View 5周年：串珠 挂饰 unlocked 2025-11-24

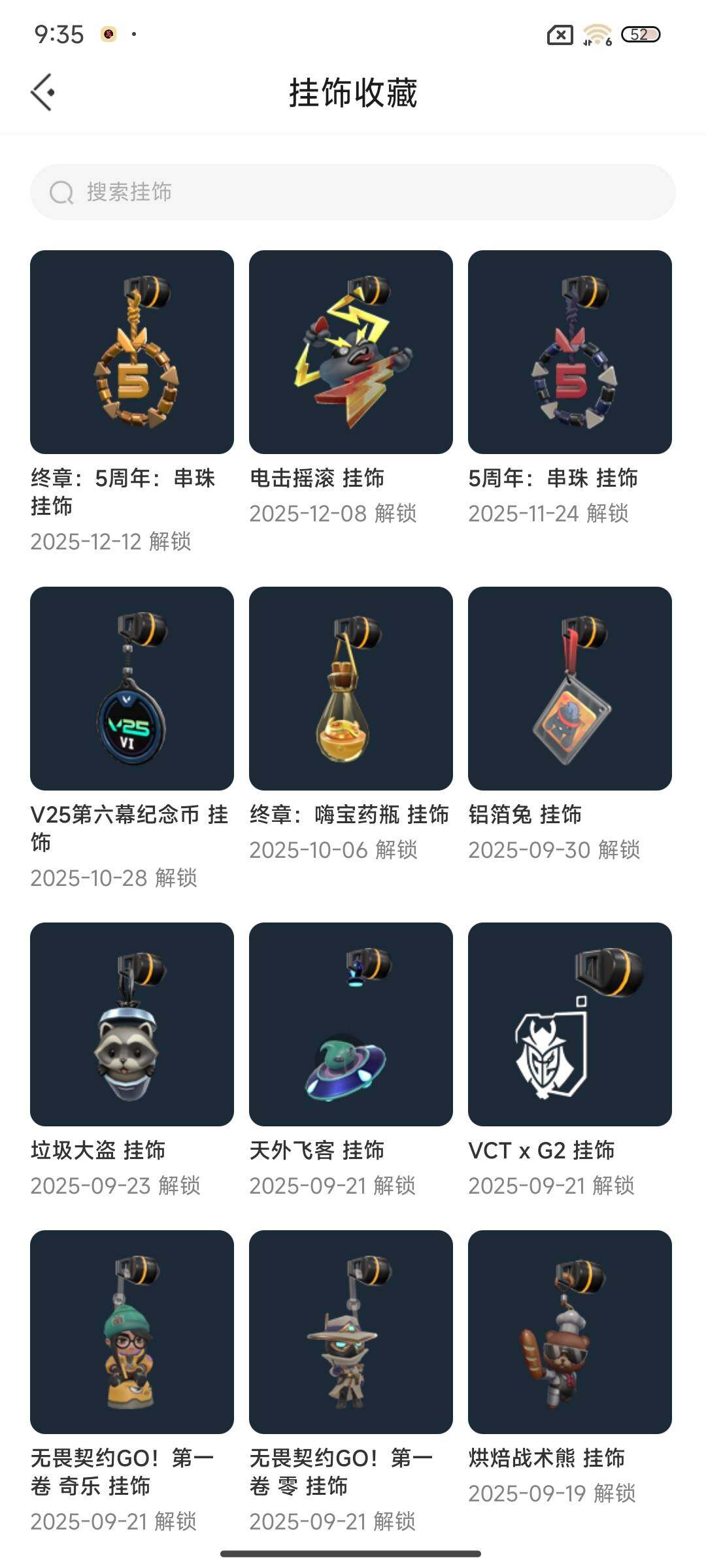[570, 352]
